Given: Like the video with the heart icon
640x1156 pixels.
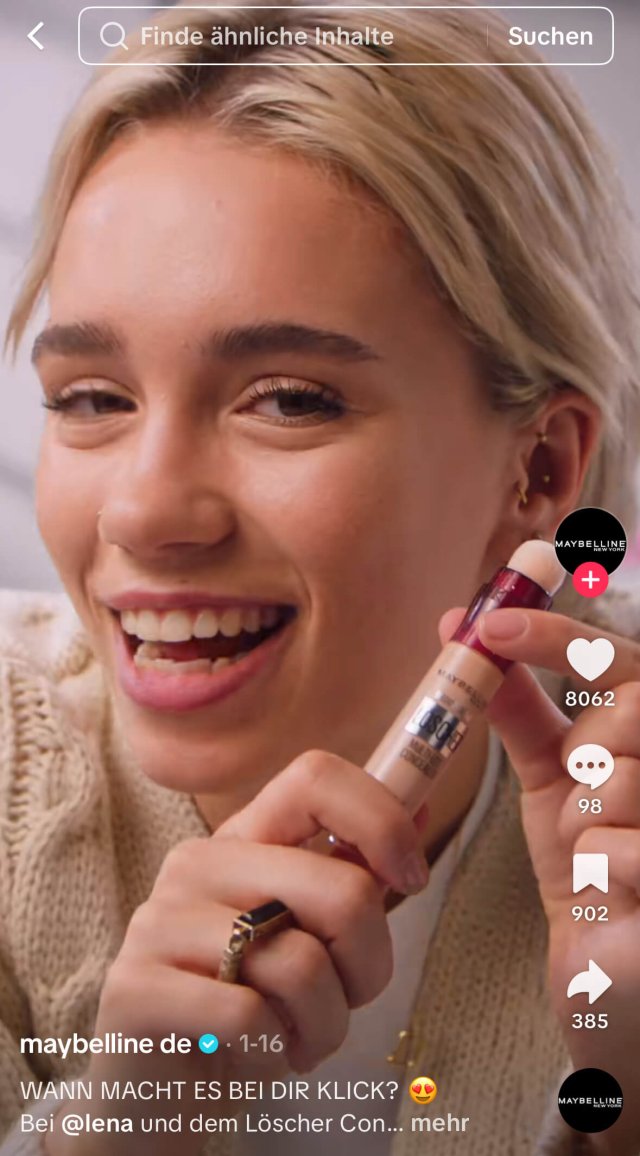Looking at the screenshot, I should pos(590,659).
